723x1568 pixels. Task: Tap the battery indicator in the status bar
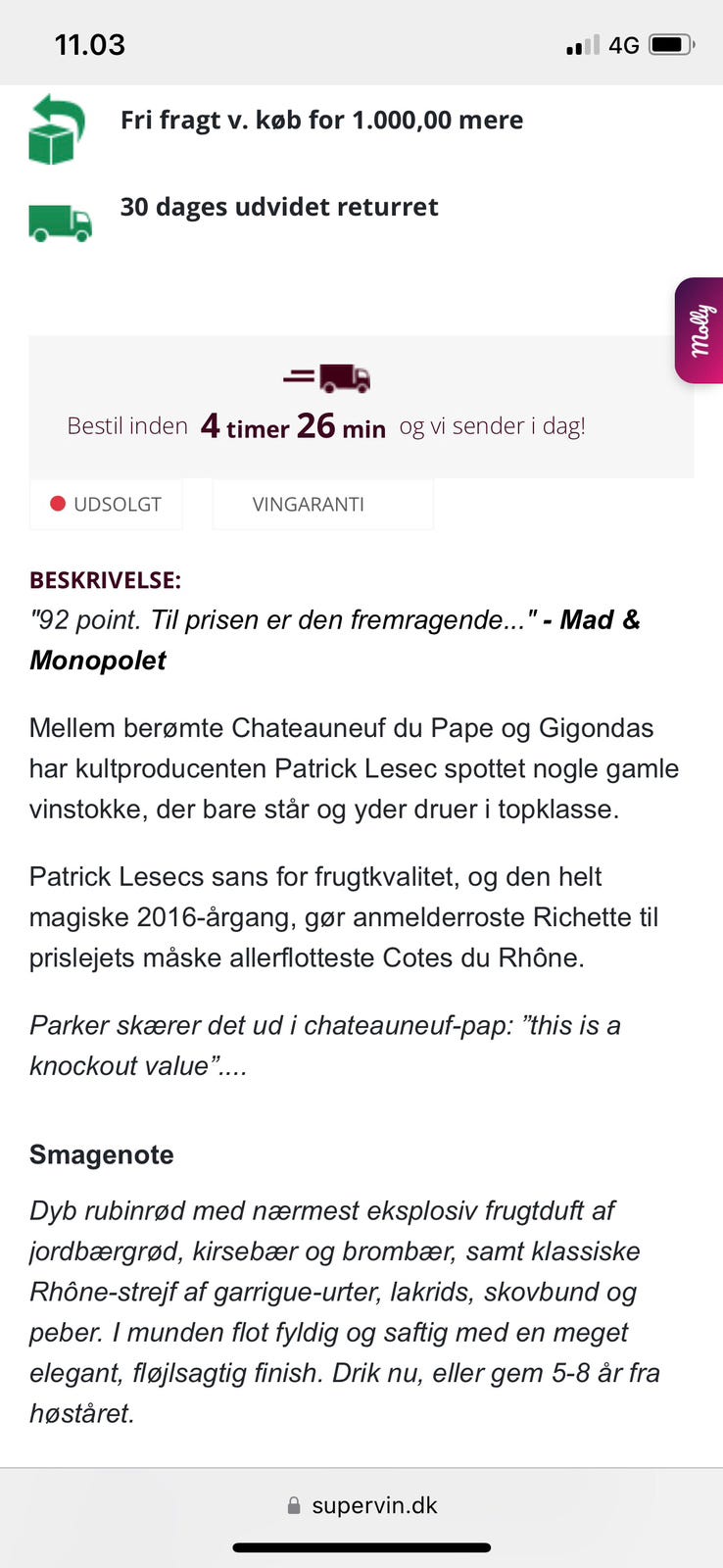(x=669, y=43)
